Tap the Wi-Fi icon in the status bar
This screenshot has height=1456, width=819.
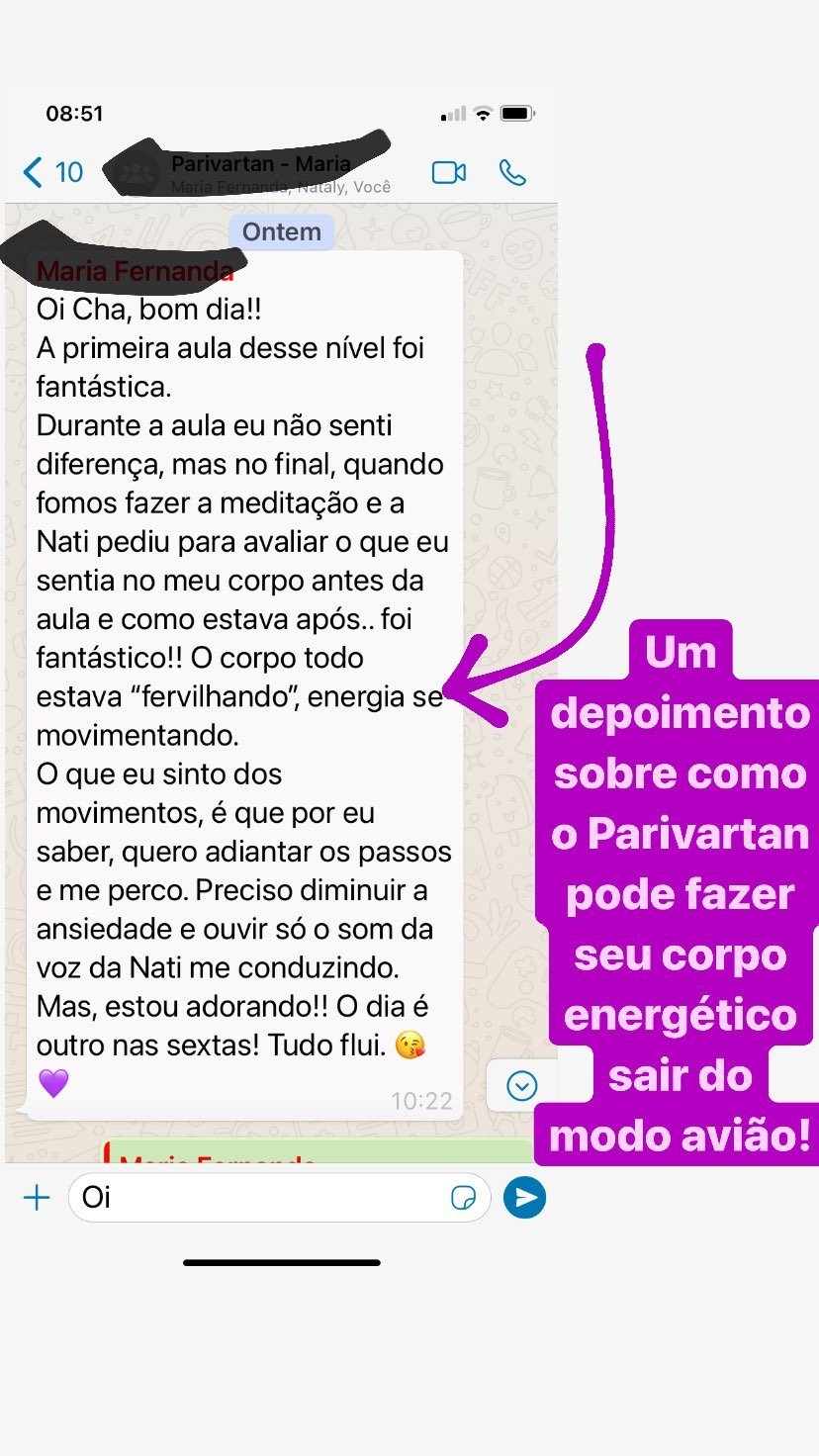[482, 113]
